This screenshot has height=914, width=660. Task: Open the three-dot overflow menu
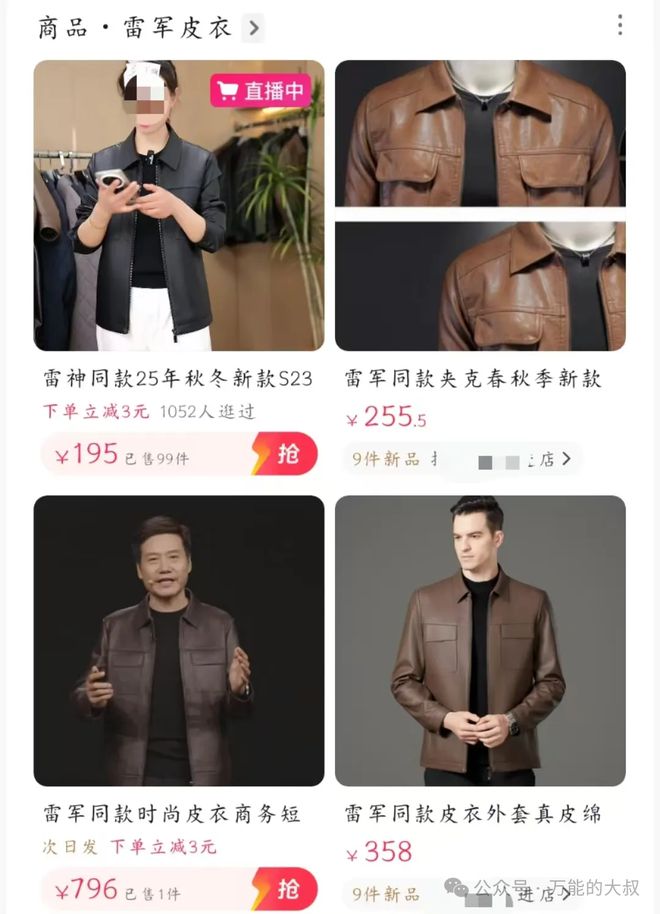pyautogui.click(x=620, y=26)
